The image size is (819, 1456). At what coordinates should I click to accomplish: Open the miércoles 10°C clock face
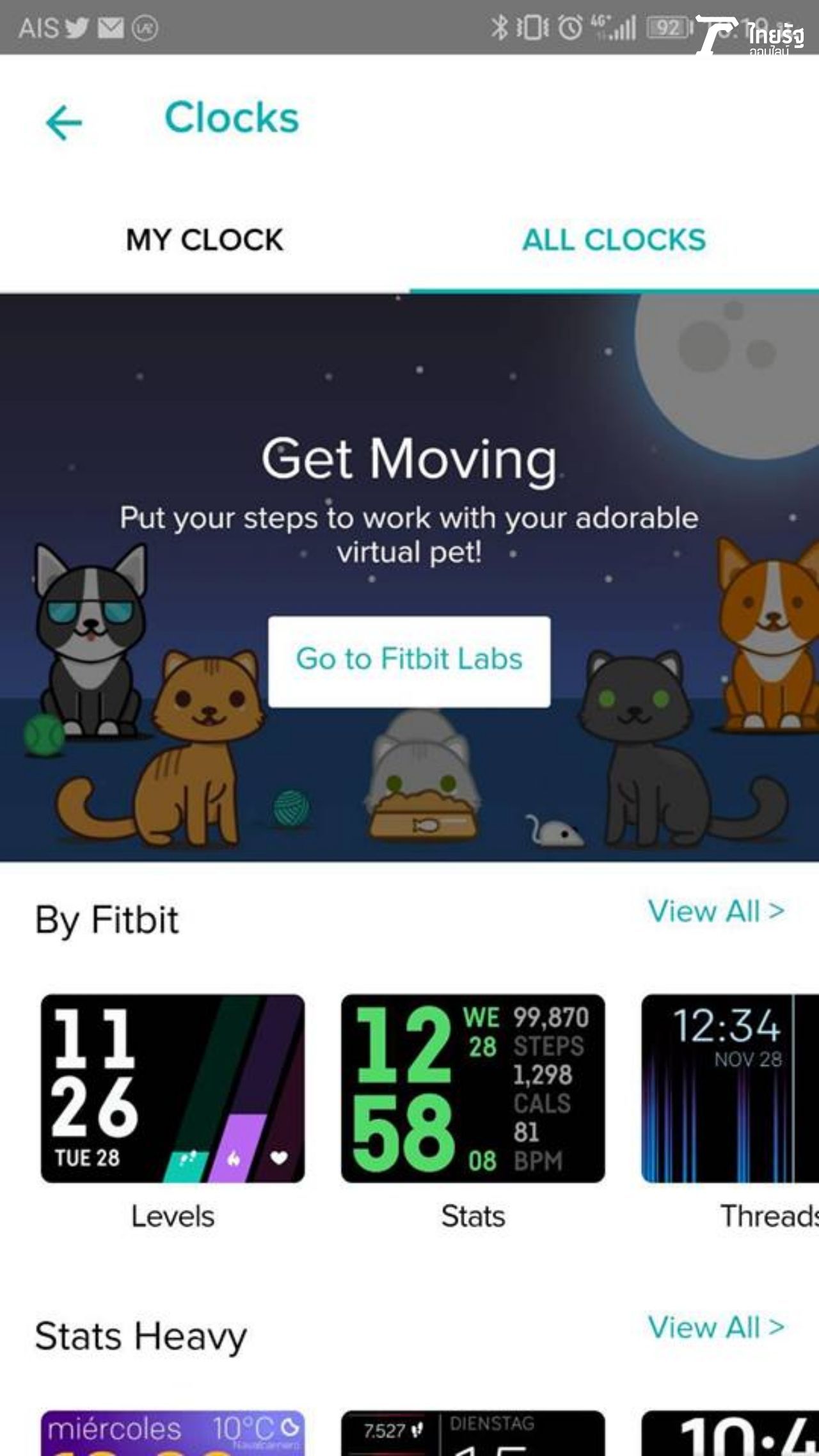point(173,1434)
